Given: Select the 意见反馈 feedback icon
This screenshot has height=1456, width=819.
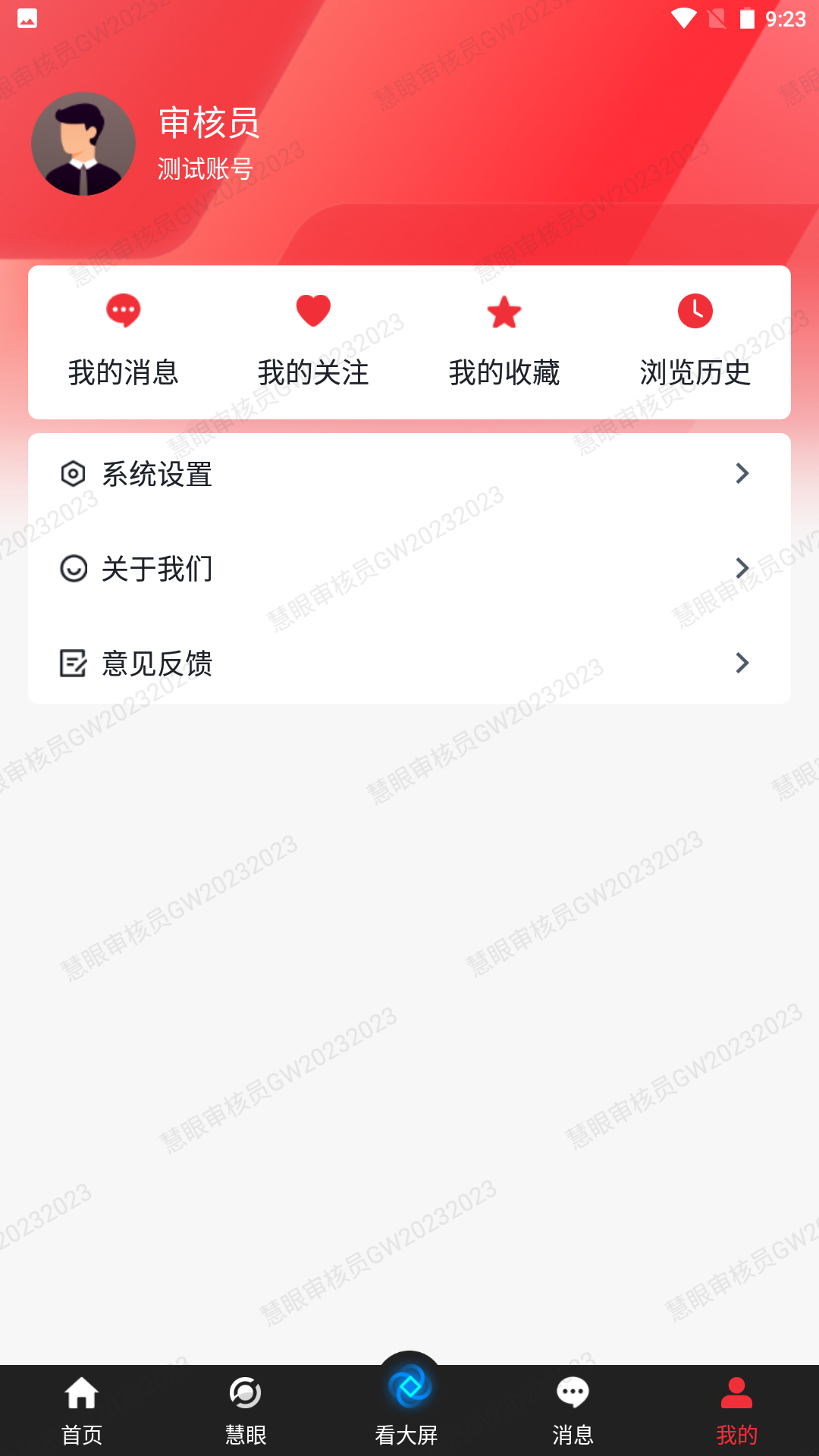Looking at the screenshot, I should [73, 663].
